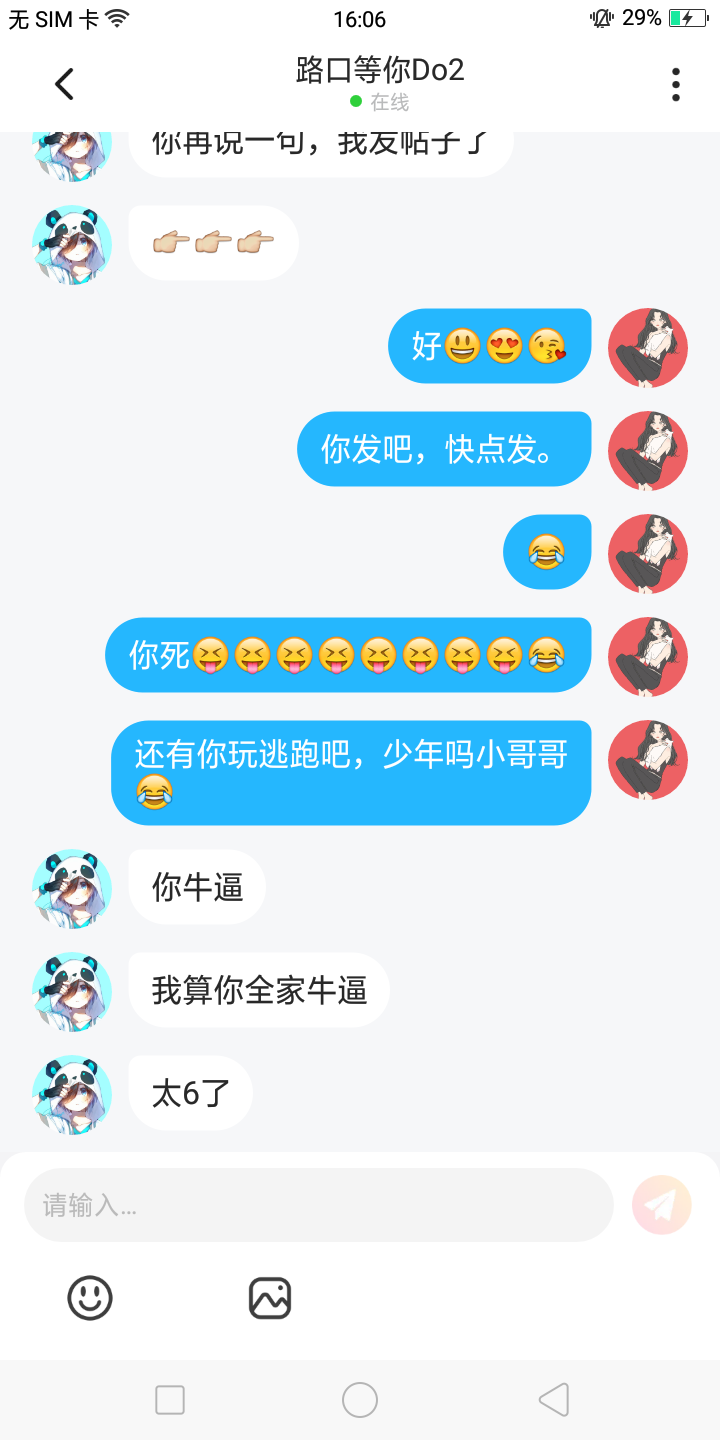Open recent apps with the square button
Viewport: 720px width, 1440px height.
pos(170,1400)
